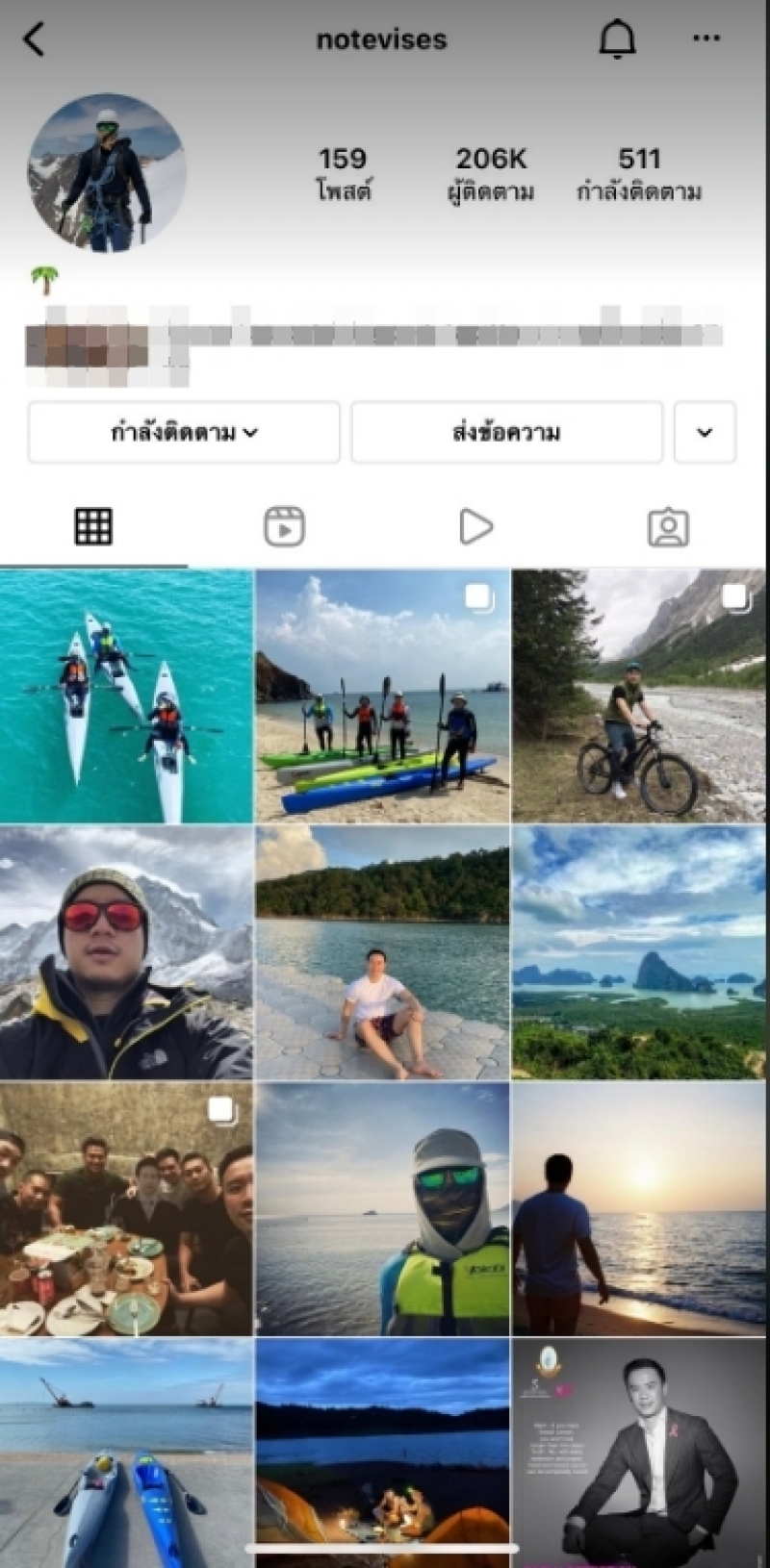Open the mountain bike post
770x1568 pixels.
coord(639,695)
